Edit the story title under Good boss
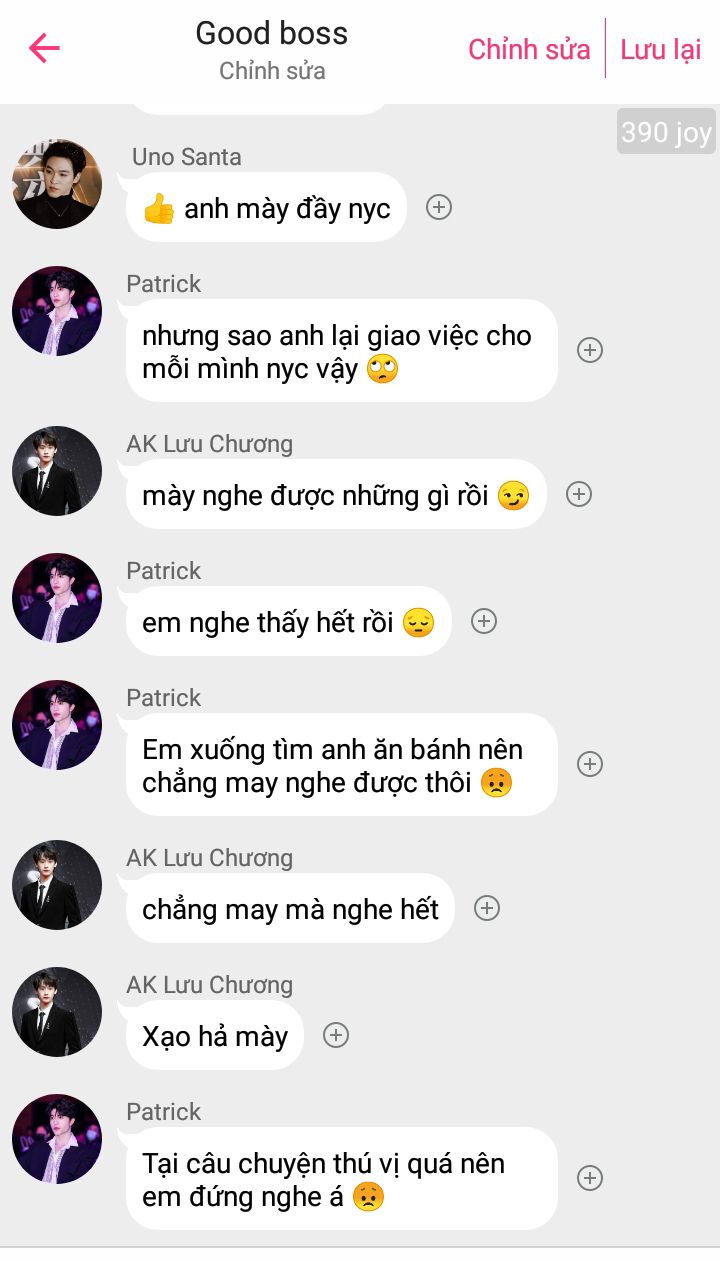Screen dimensions: 720x1261 point(272,71)
